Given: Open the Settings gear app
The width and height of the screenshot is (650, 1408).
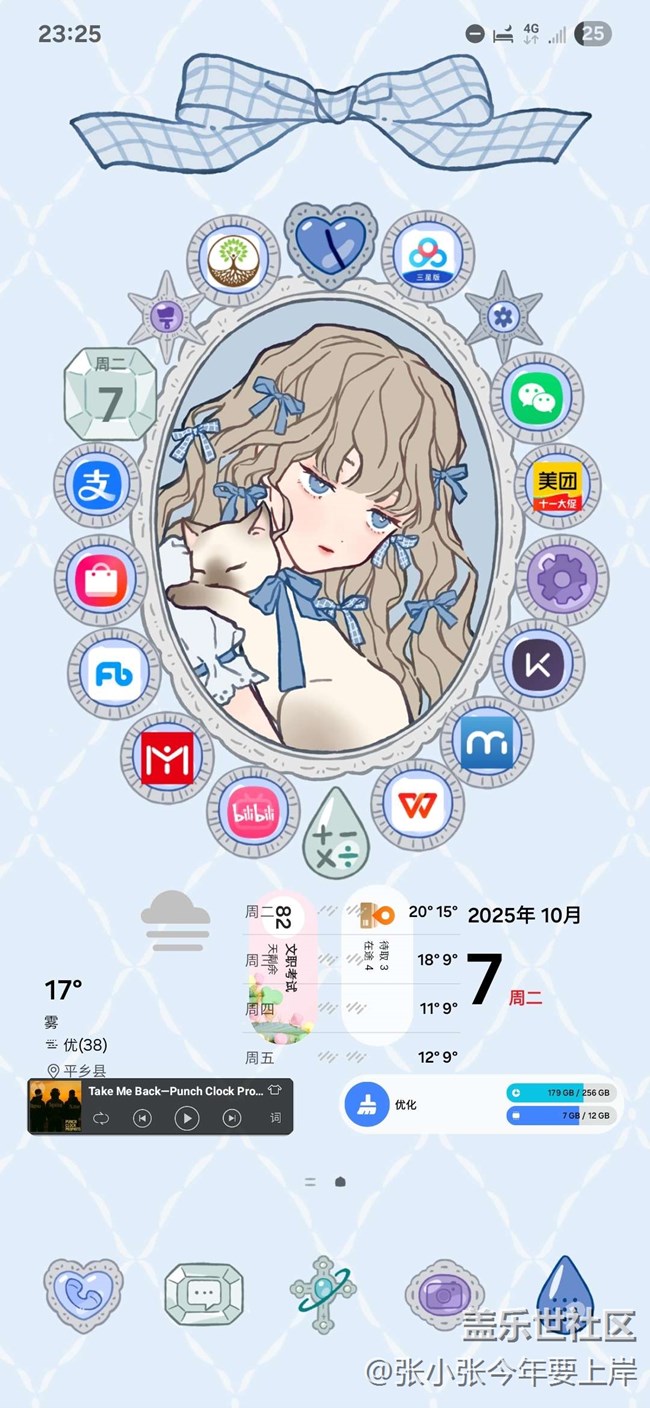Looking at the screenshot, I should pos(561,578).
